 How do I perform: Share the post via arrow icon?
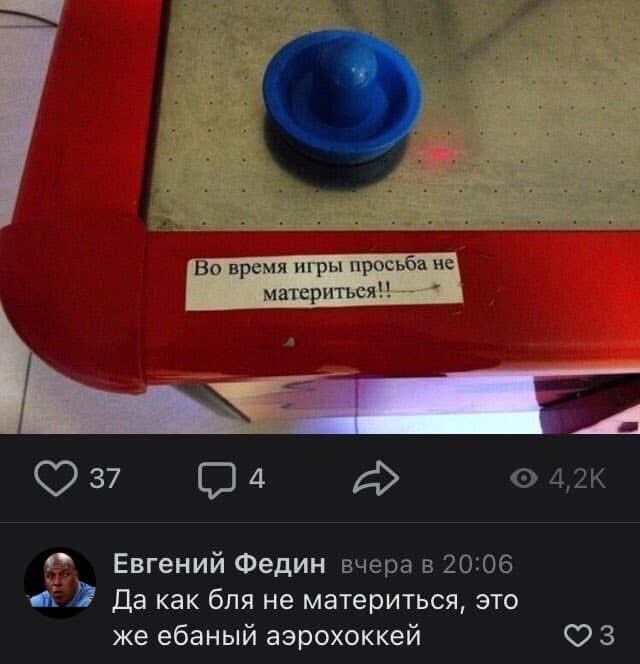pos(376,479)
